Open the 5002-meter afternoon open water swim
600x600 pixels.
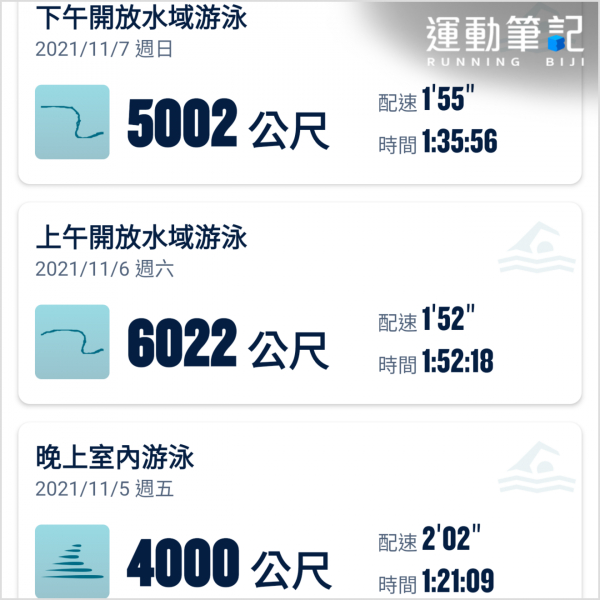tap(300, 100)
